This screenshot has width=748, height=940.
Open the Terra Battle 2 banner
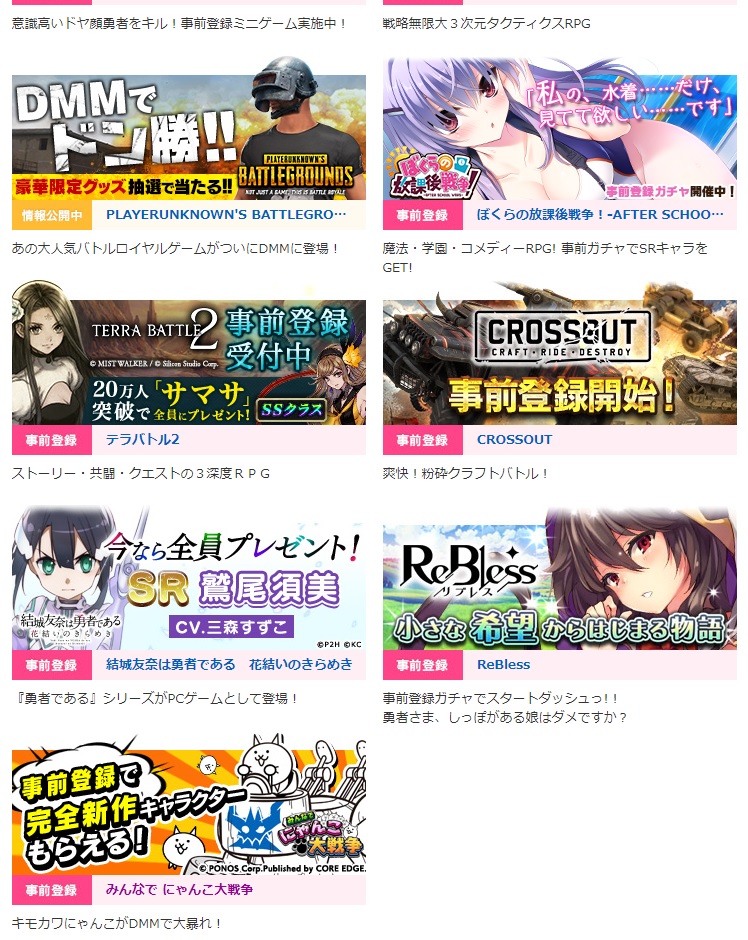(188, 353)
